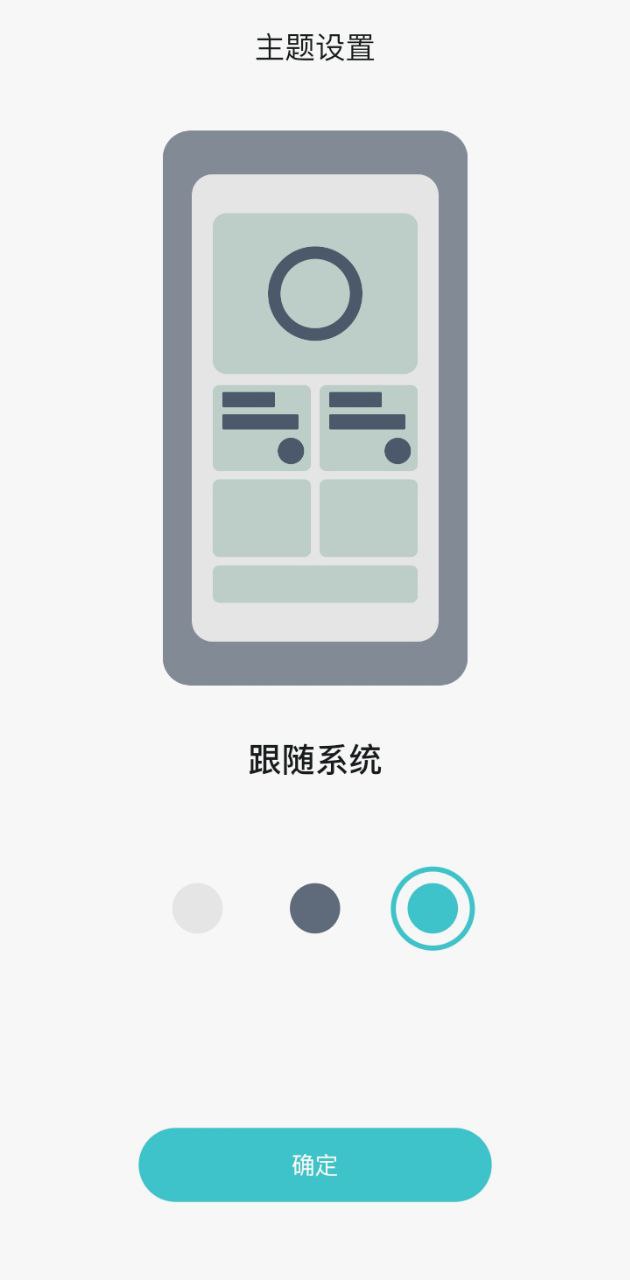Select the teal follow-system theme option

(432, 908)
